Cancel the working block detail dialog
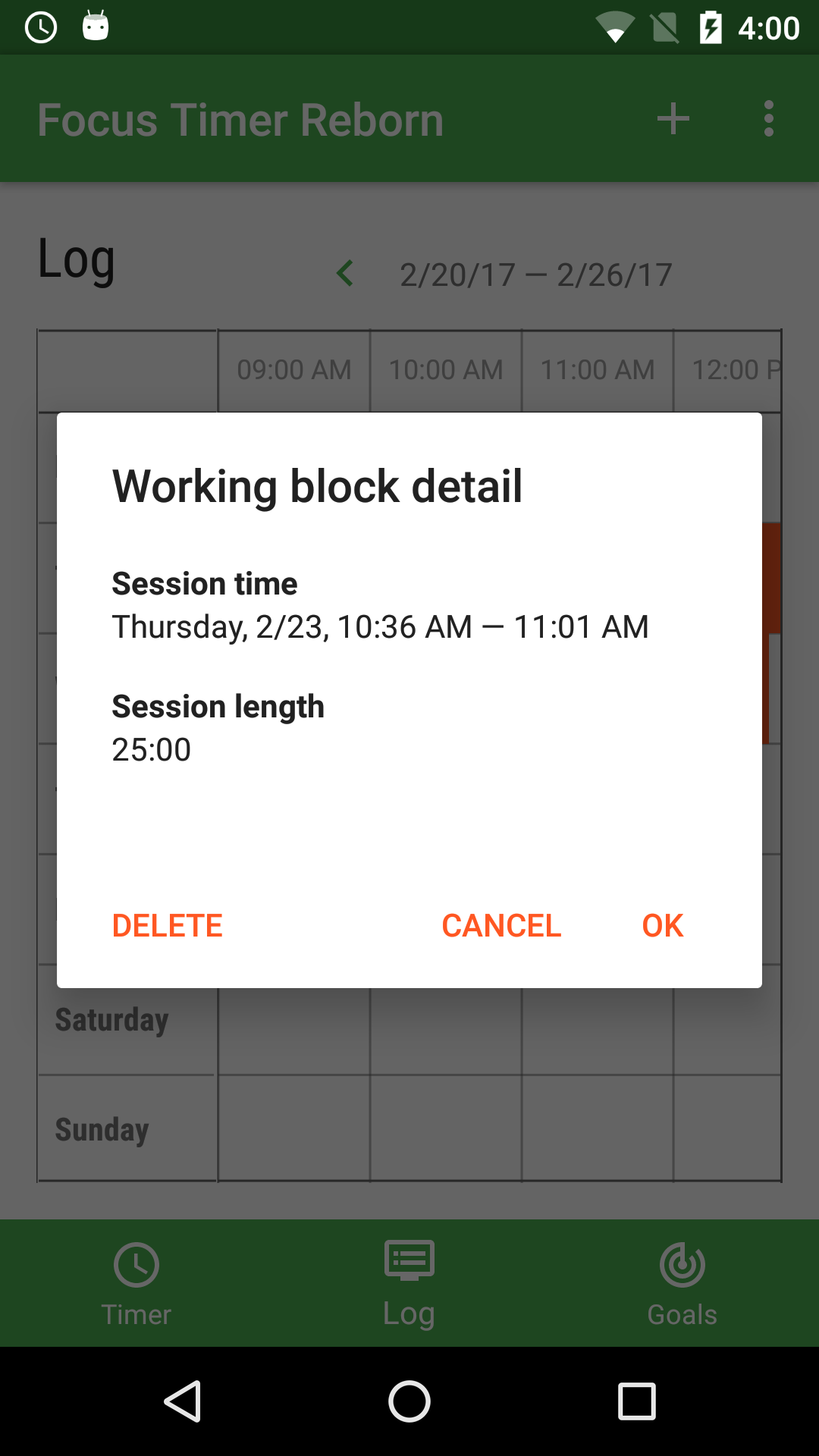The height and width of the screenshot is (1456, 819). 501,925
